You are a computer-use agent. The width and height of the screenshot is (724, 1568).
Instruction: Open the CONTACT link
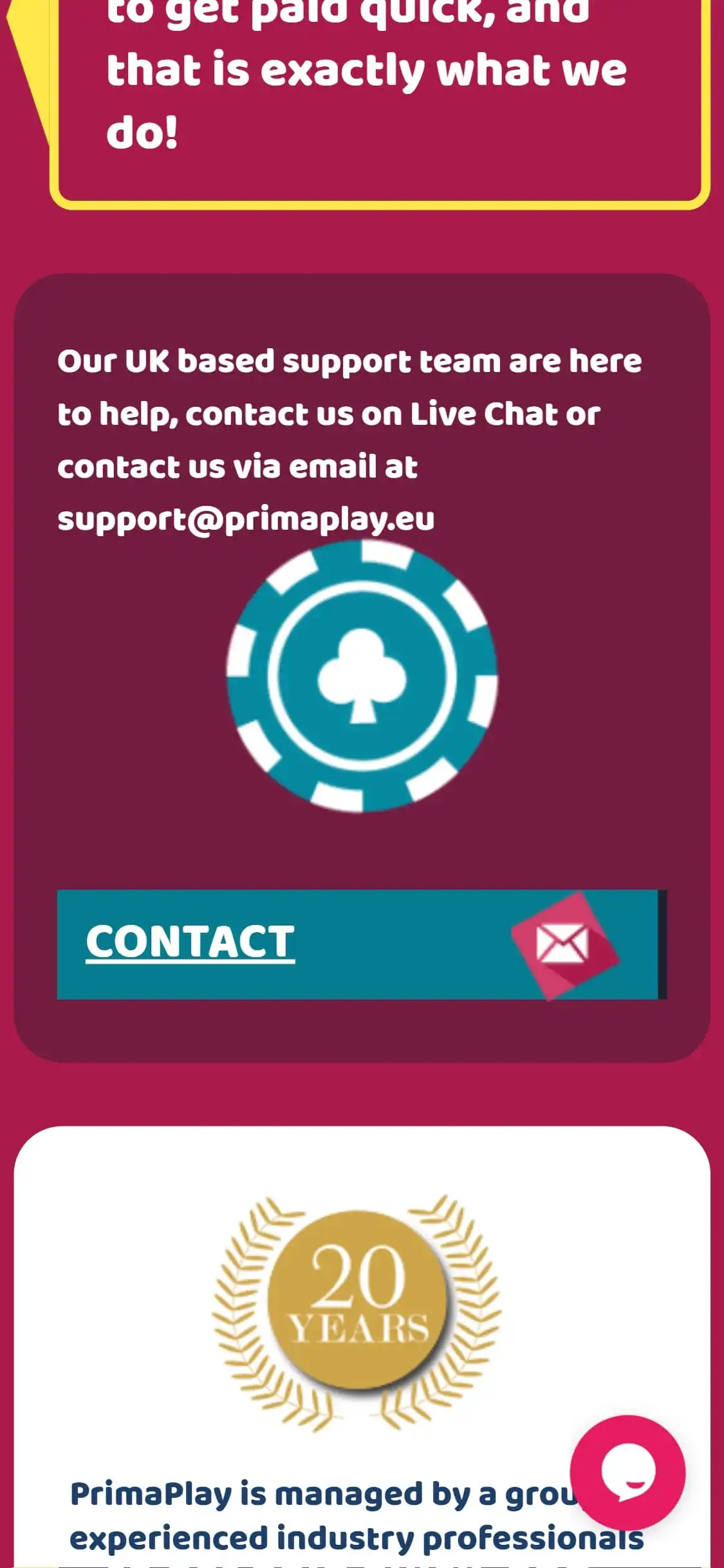[x=190, y=943]
